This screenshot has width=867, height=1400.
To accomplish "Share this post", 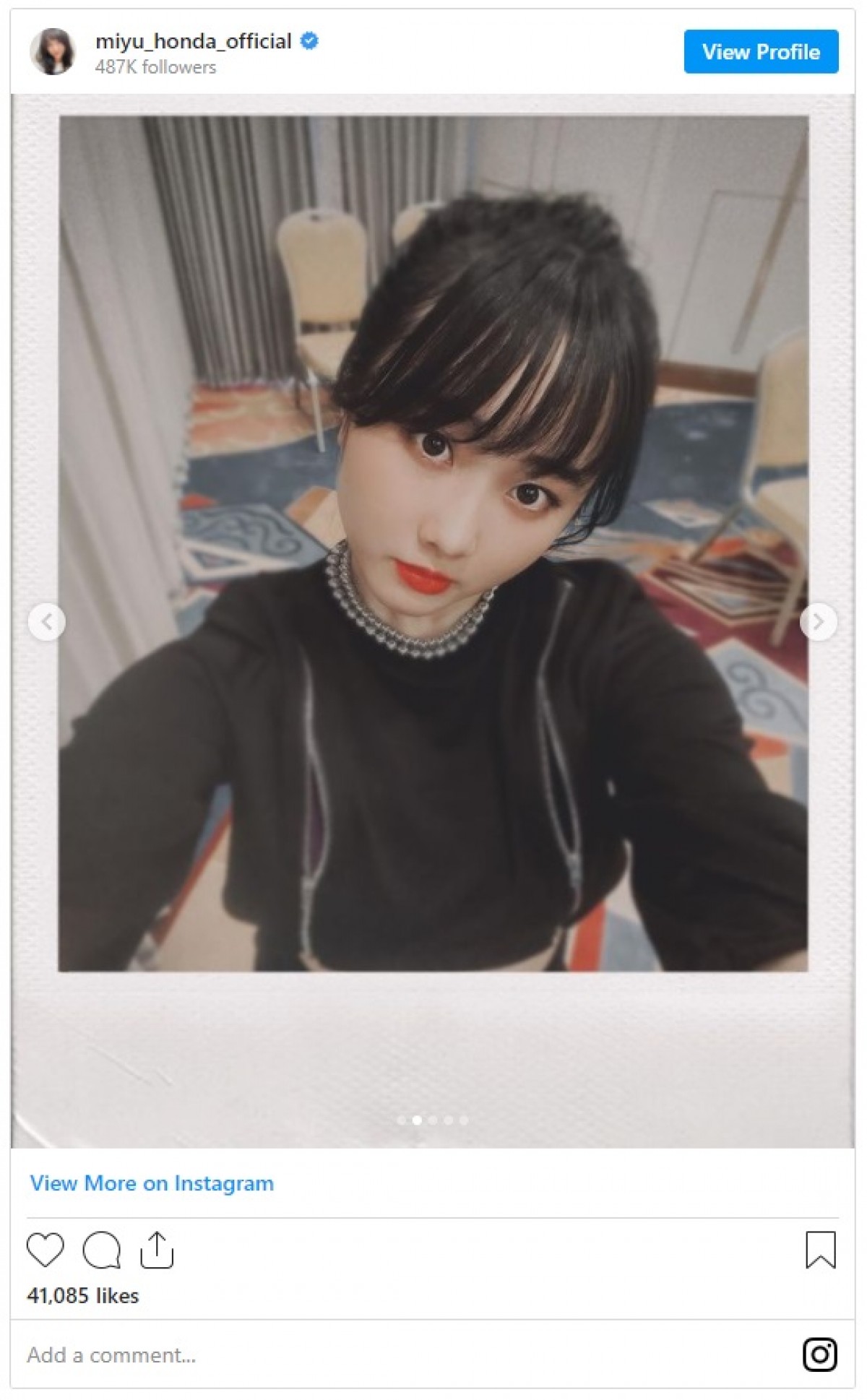I will [x=157, y=1250].
